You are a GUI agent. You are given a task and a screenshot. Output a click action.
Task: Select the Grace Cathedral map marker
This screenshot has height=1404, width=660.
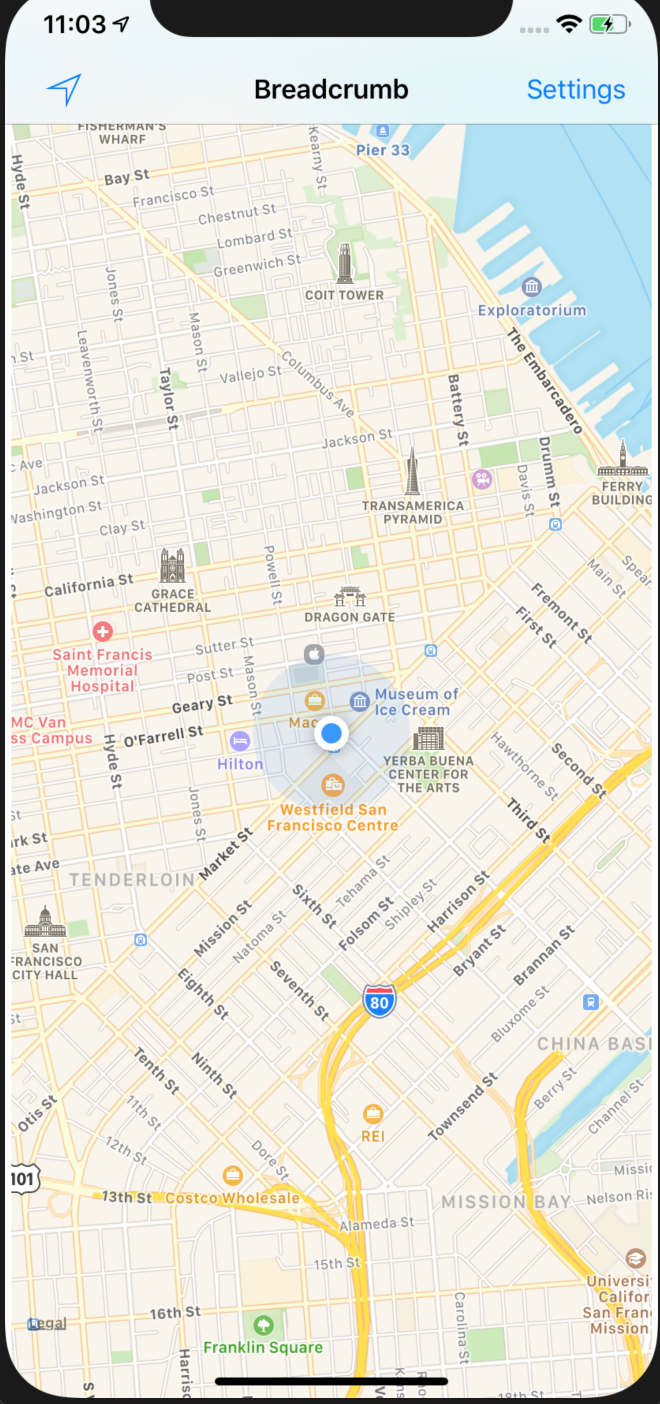coord(172,566)
